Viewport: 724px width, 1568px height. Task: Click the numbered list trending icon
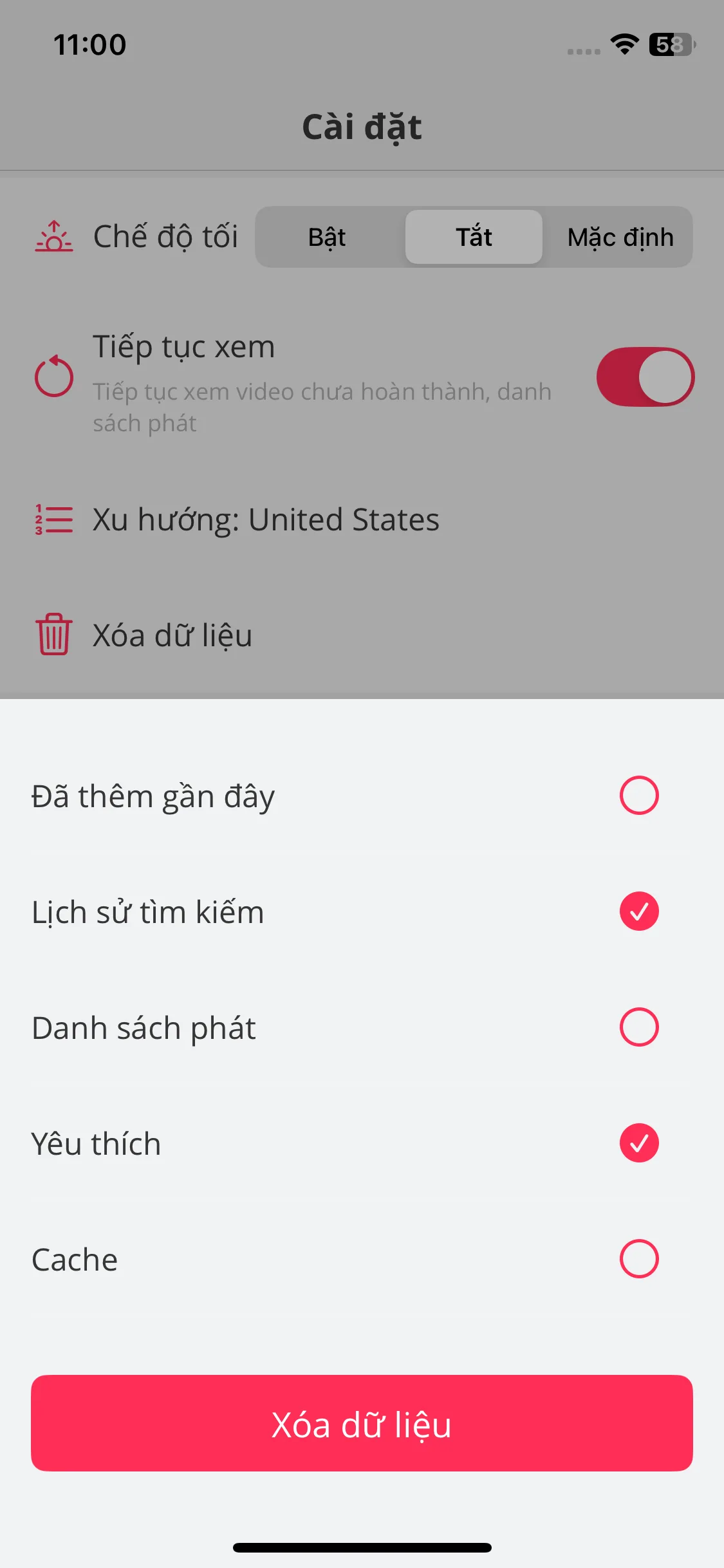pyautogui.click(x=54, y=519)
